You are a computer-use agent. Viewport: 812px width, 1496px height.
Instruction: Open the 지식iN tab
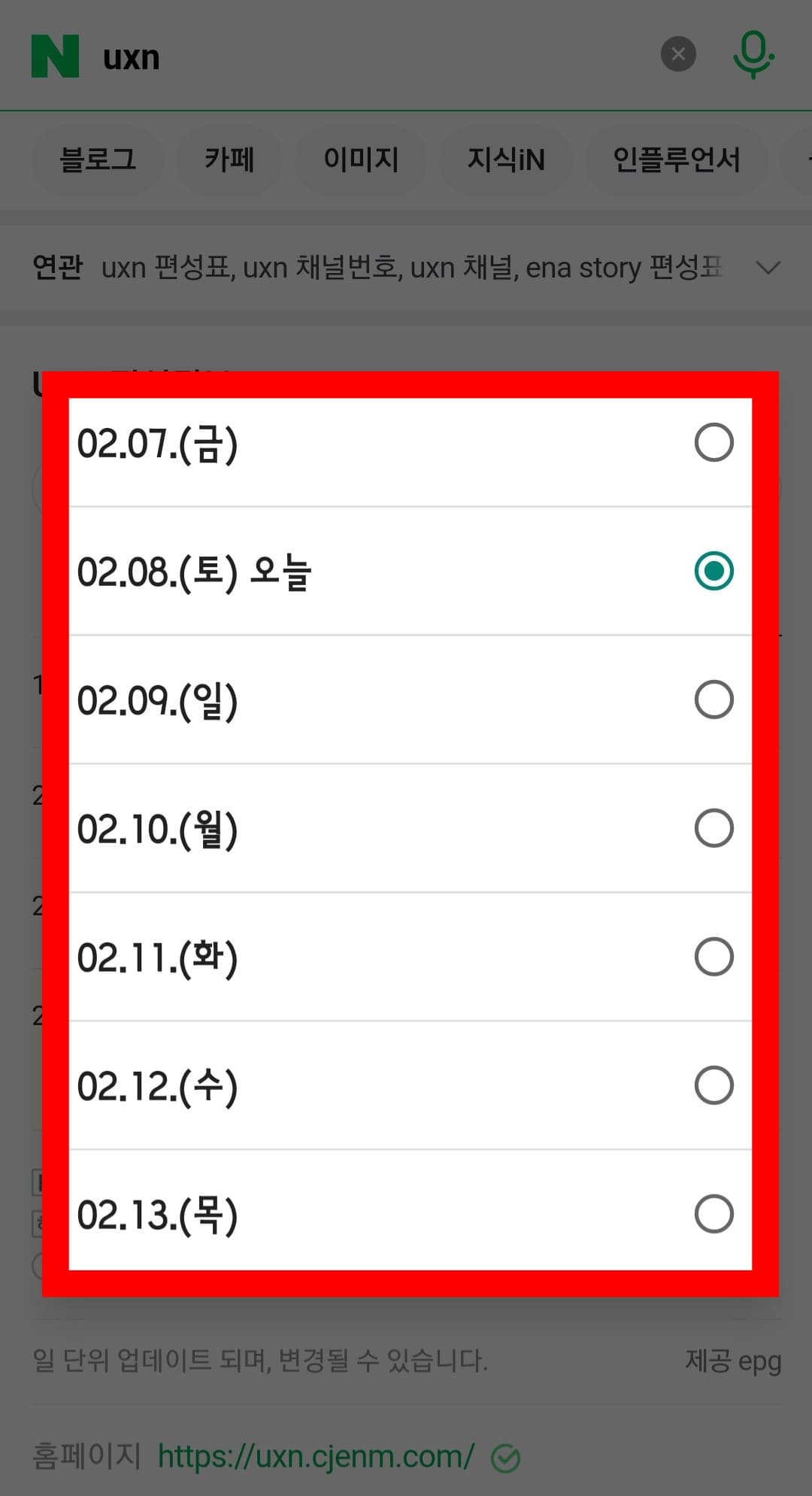[505, 160]
